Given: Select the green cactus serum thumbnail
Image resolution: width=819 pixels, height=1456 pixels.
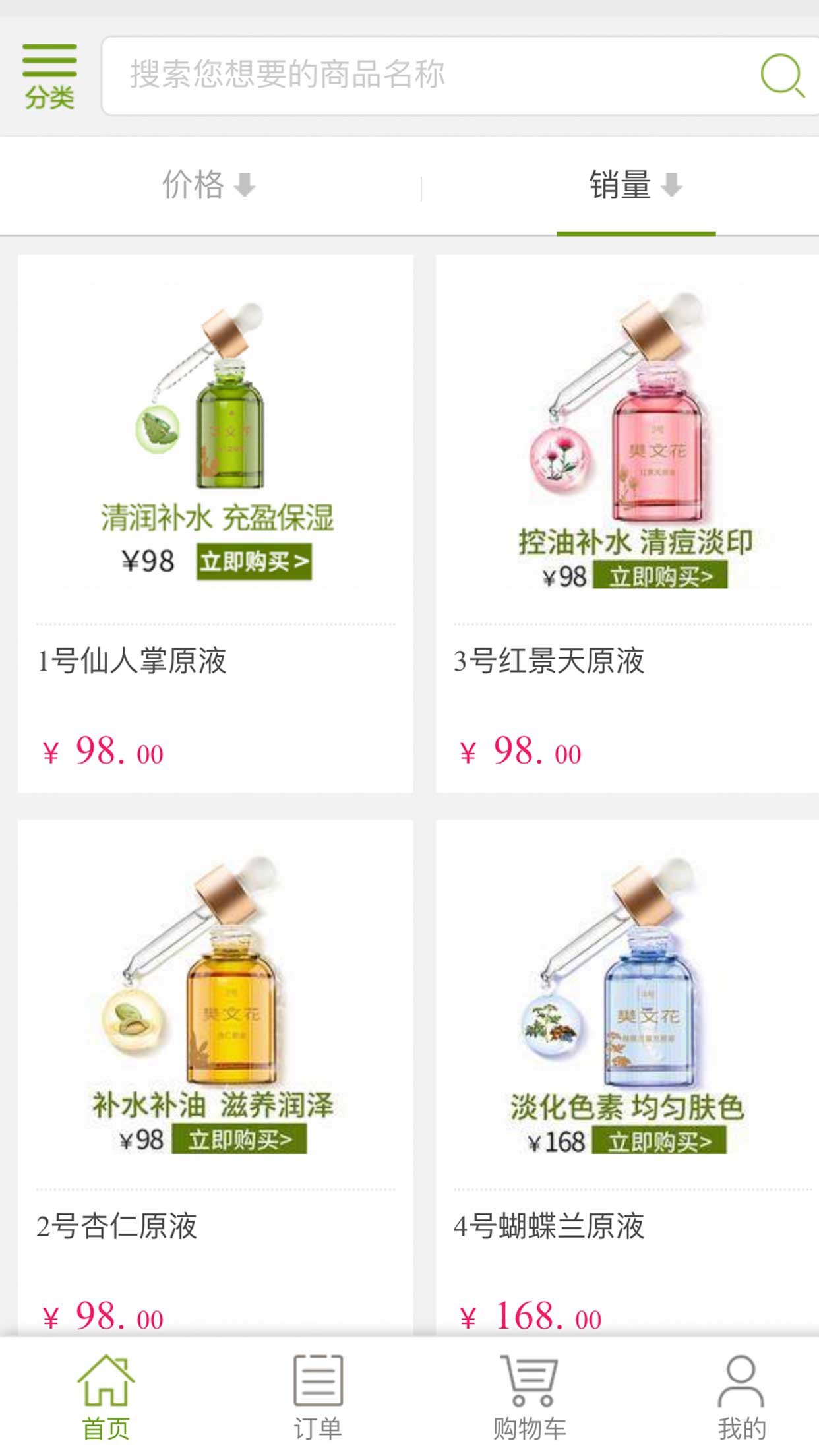Looking at the screenshot, I should click(224, 422).
